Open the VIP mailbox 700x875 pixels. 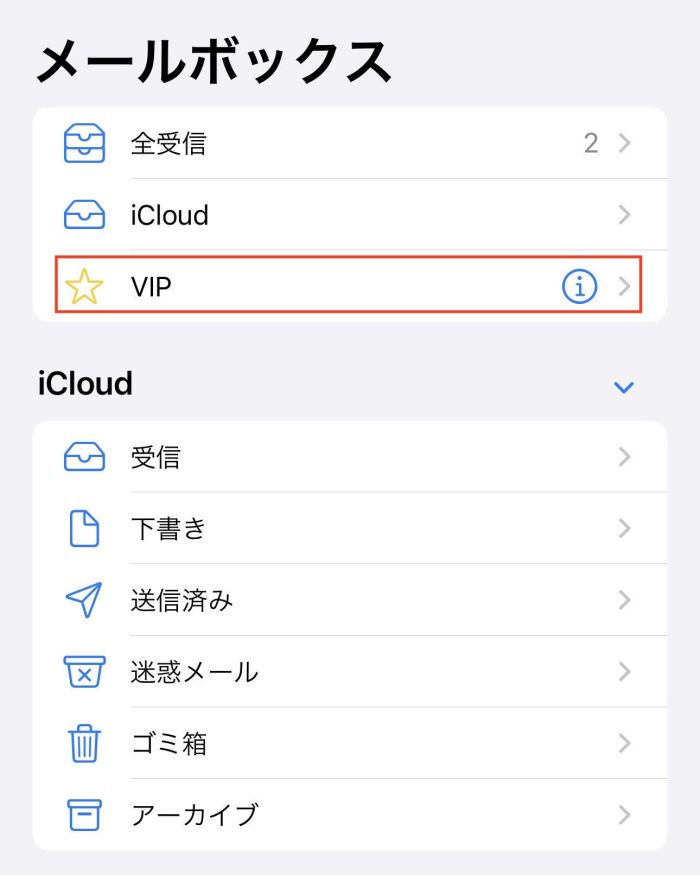point(300,288)
